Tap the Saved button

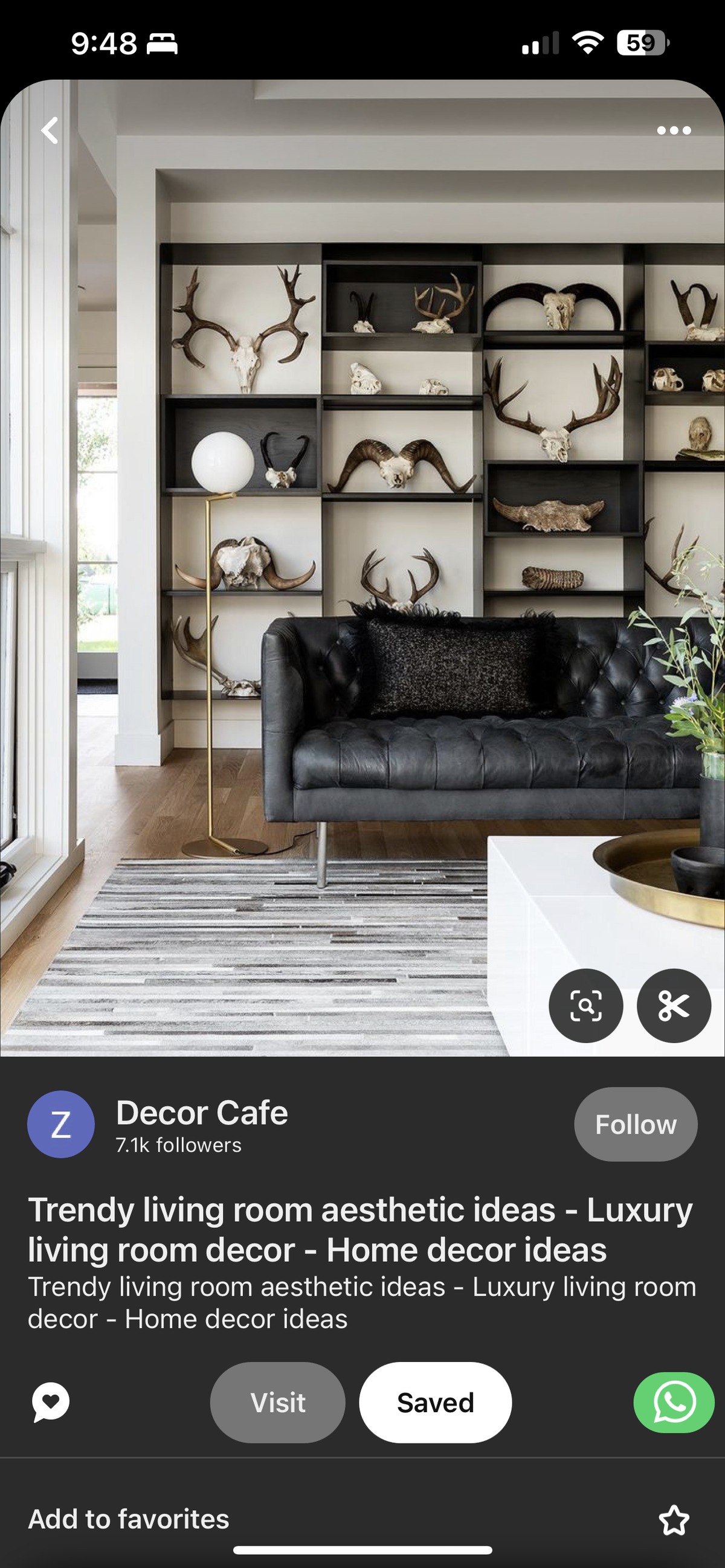(x=435, y=1403)
